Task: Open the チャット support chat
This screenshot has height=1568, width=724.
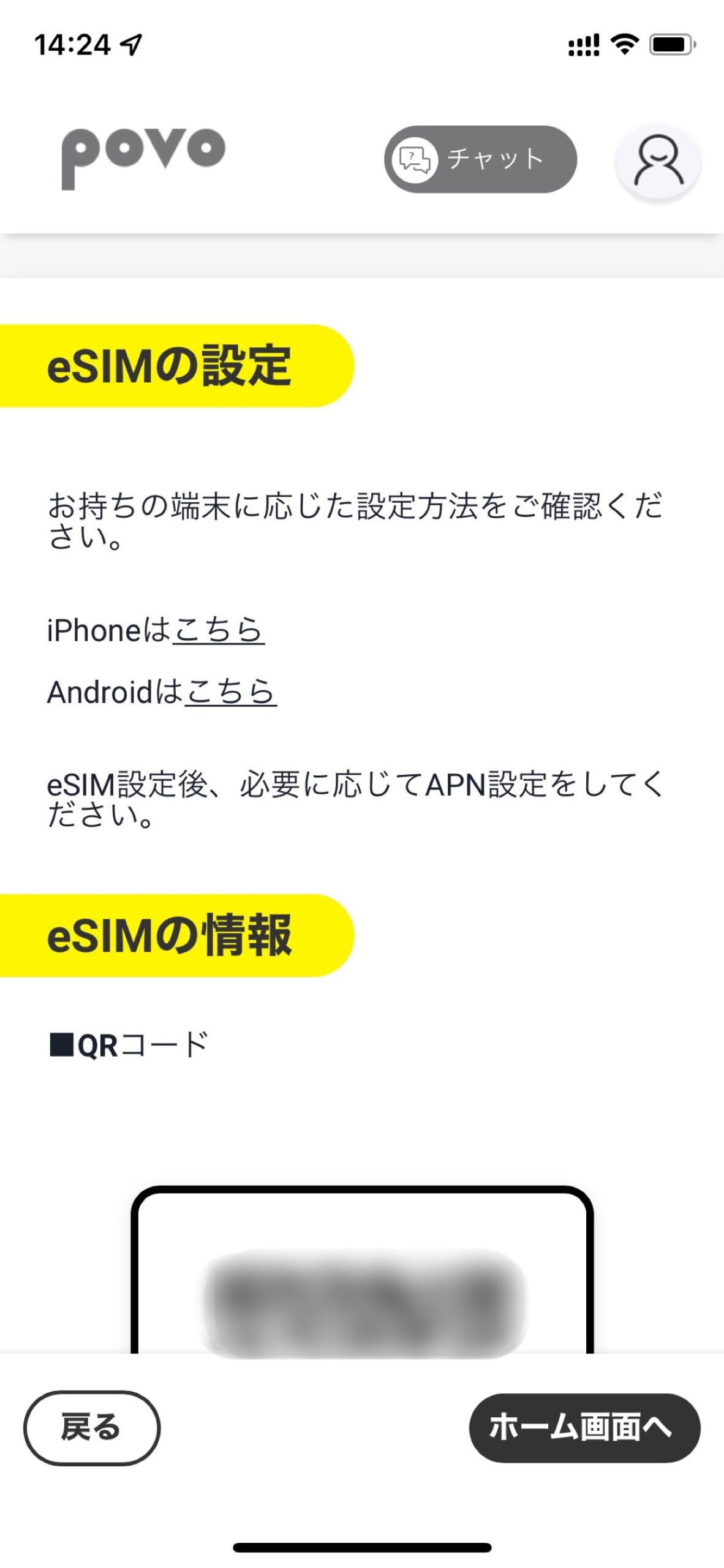Action: click(x=480, y=159)
